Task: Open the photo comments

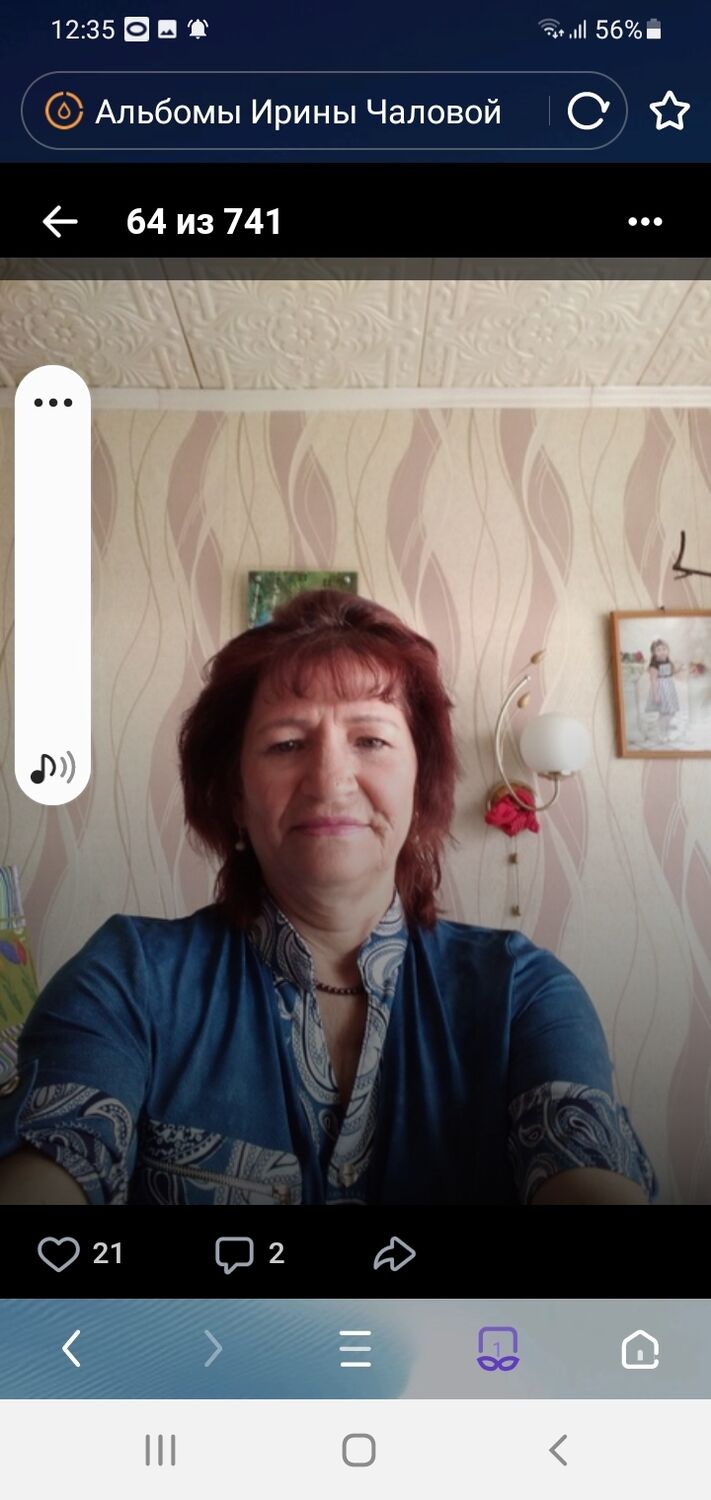Action: click(235, 1254)
